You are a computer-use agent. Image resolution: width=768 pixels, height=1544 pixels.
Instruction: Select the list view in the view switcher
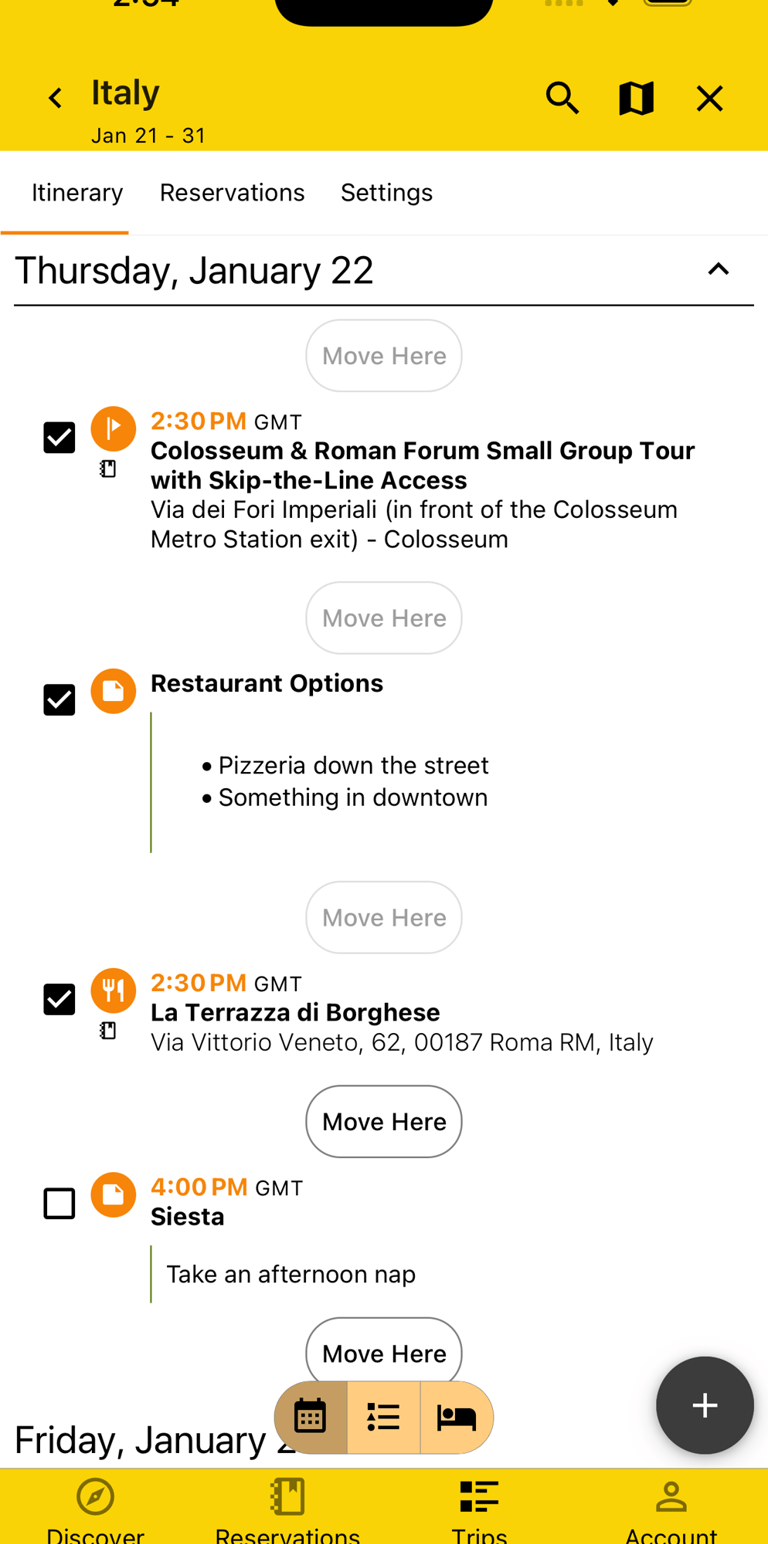[383, 1417]
